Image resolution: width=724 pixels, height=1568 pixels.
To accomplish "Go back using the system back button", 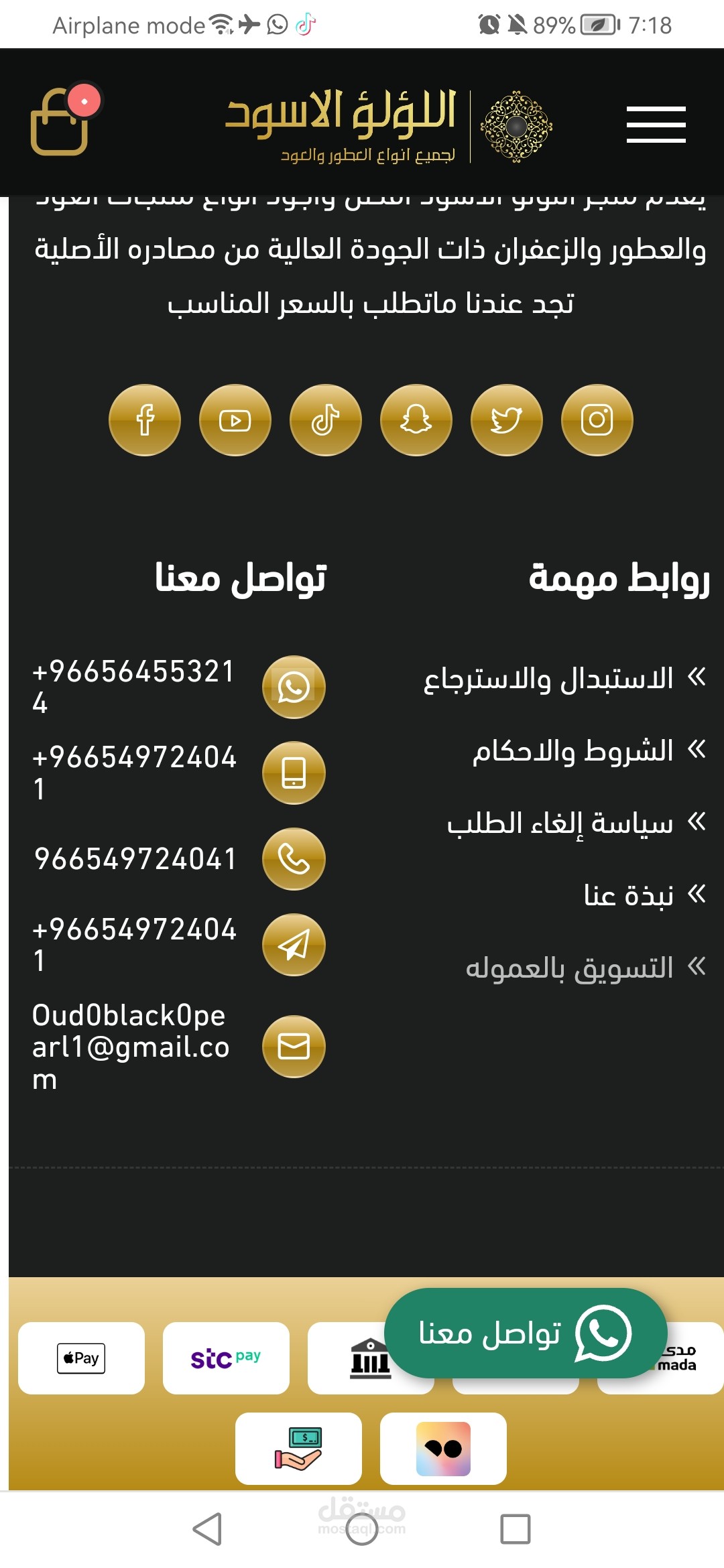I will [207, 1529].
